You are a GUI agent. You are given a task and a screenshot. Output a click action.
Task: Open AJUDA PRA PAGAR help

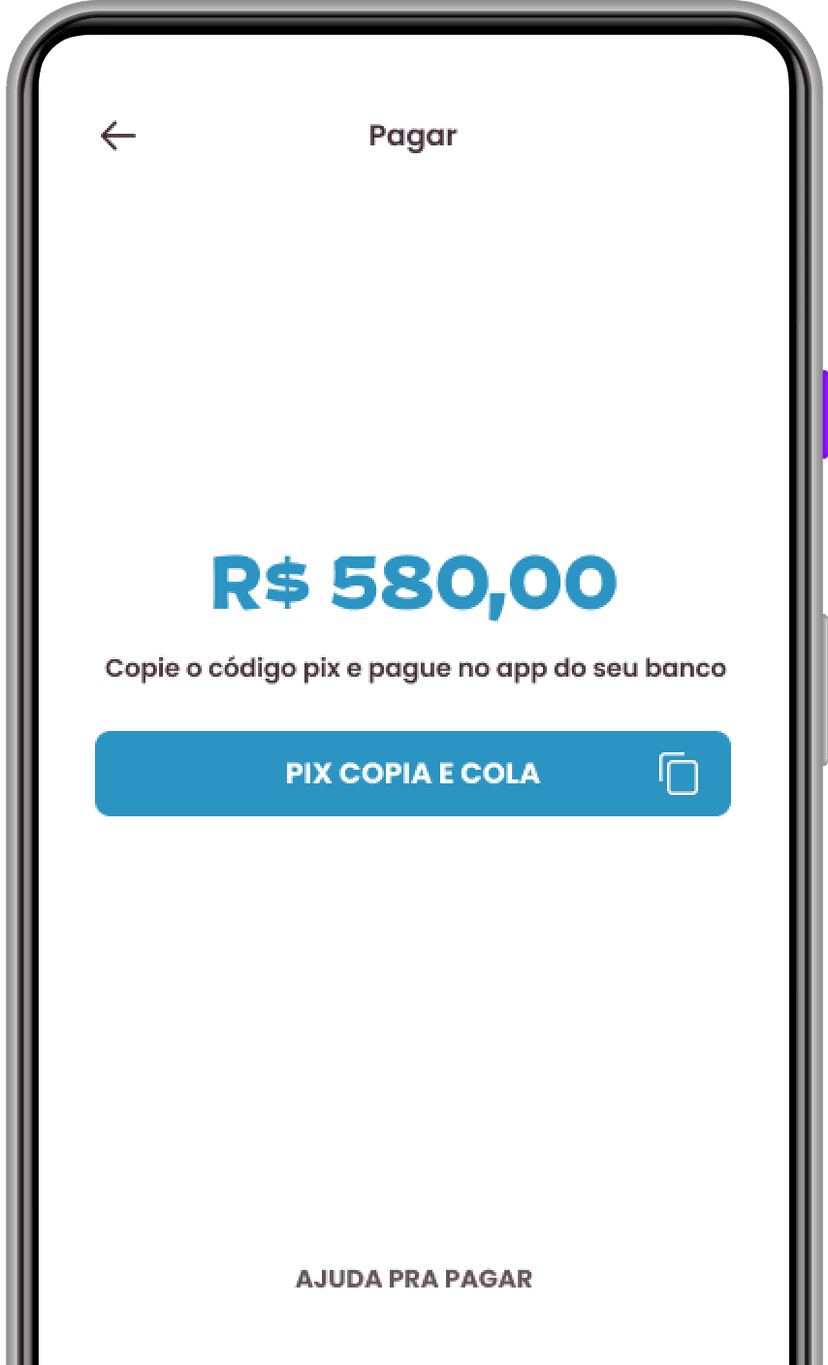coord(413,1278)
